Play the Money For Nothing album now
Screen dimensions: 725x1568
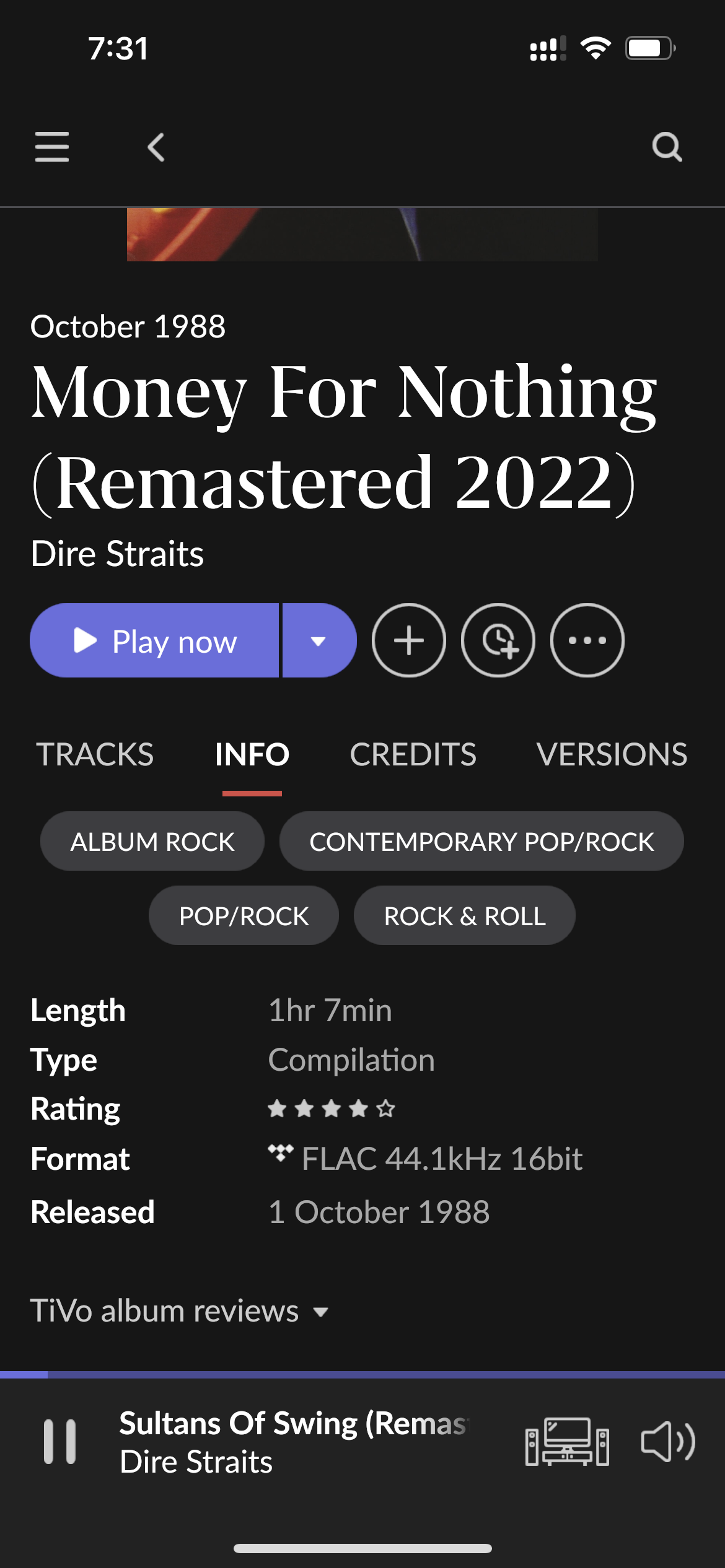155,640
